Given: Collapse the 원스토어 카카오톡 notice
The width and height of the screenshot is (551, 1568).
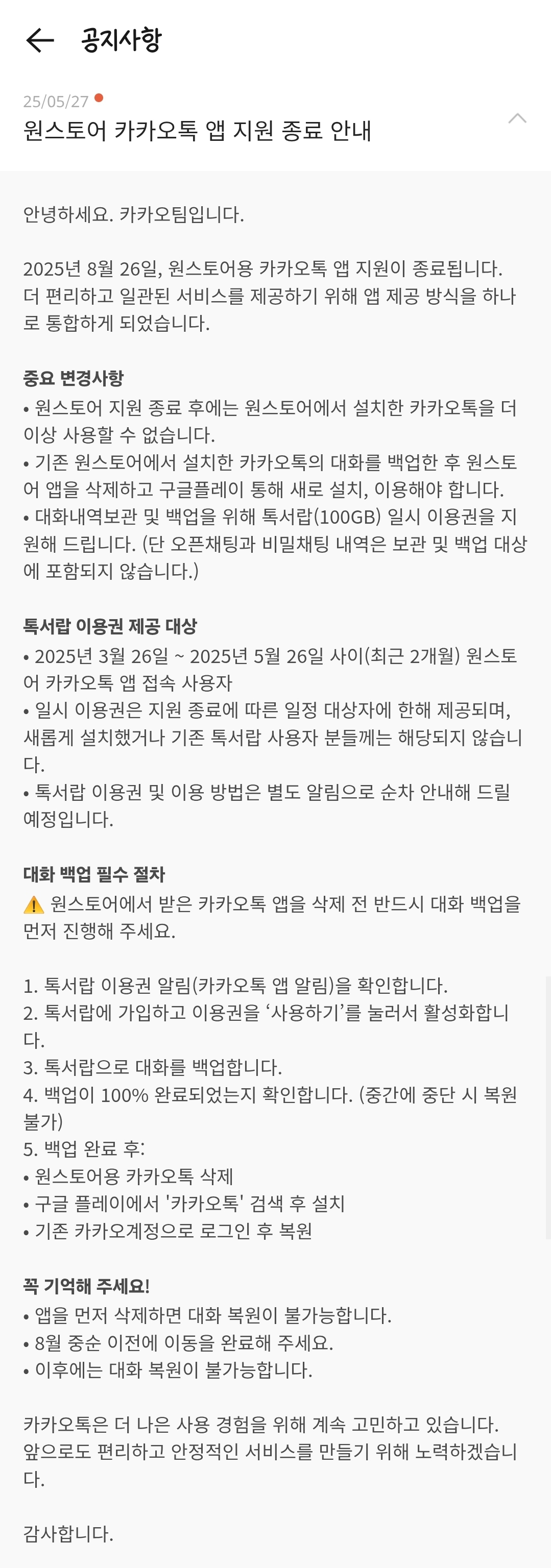Looking at the screenshot, I should 517,118.
